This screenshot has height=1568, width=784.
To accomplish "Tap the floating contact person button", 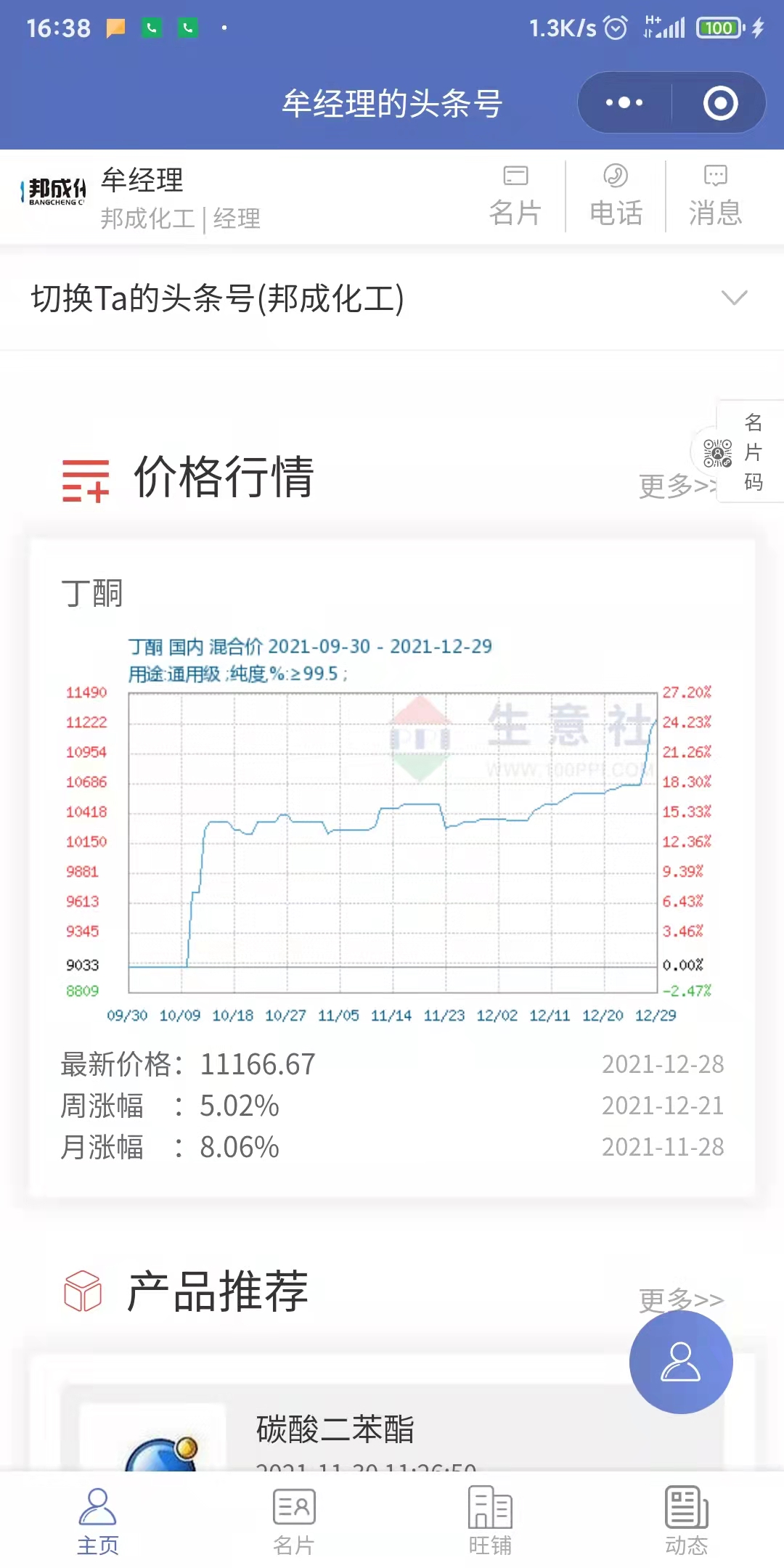I will click(x=681, y=1362).
